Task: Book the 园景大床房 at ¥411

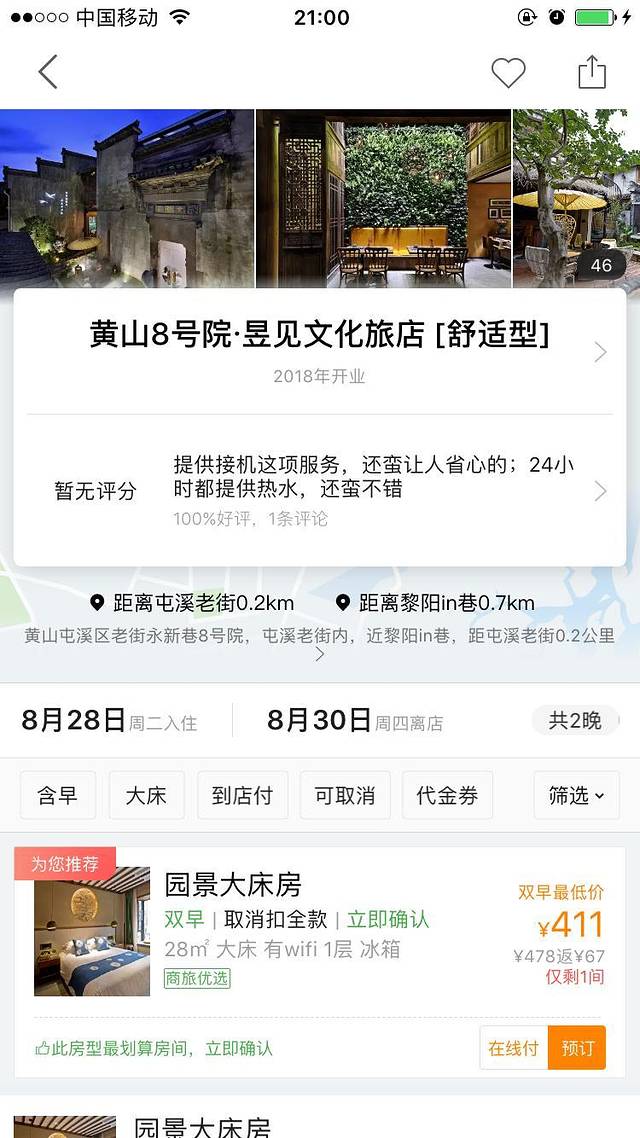Action: point(577,1048)
